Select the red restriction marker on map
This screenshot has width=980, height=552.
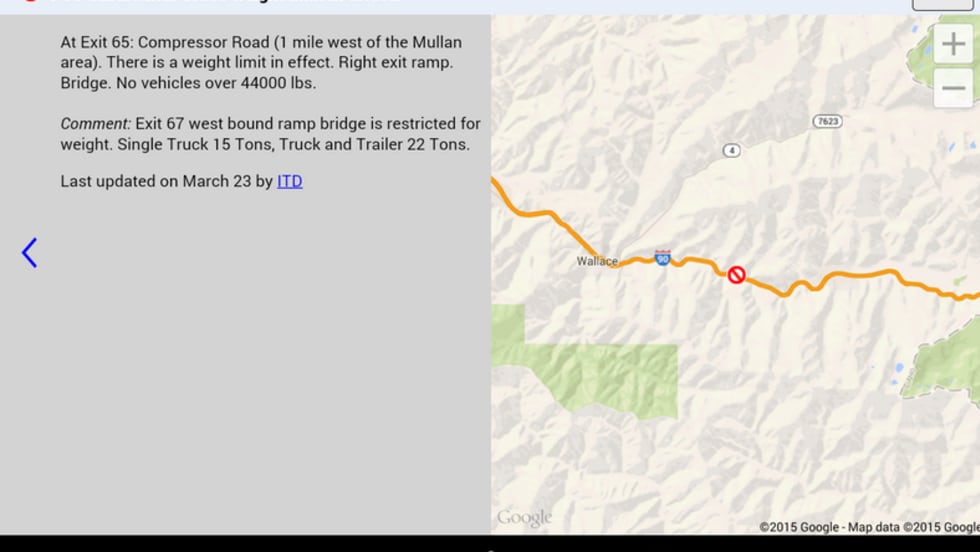click(x=736, y=274)
